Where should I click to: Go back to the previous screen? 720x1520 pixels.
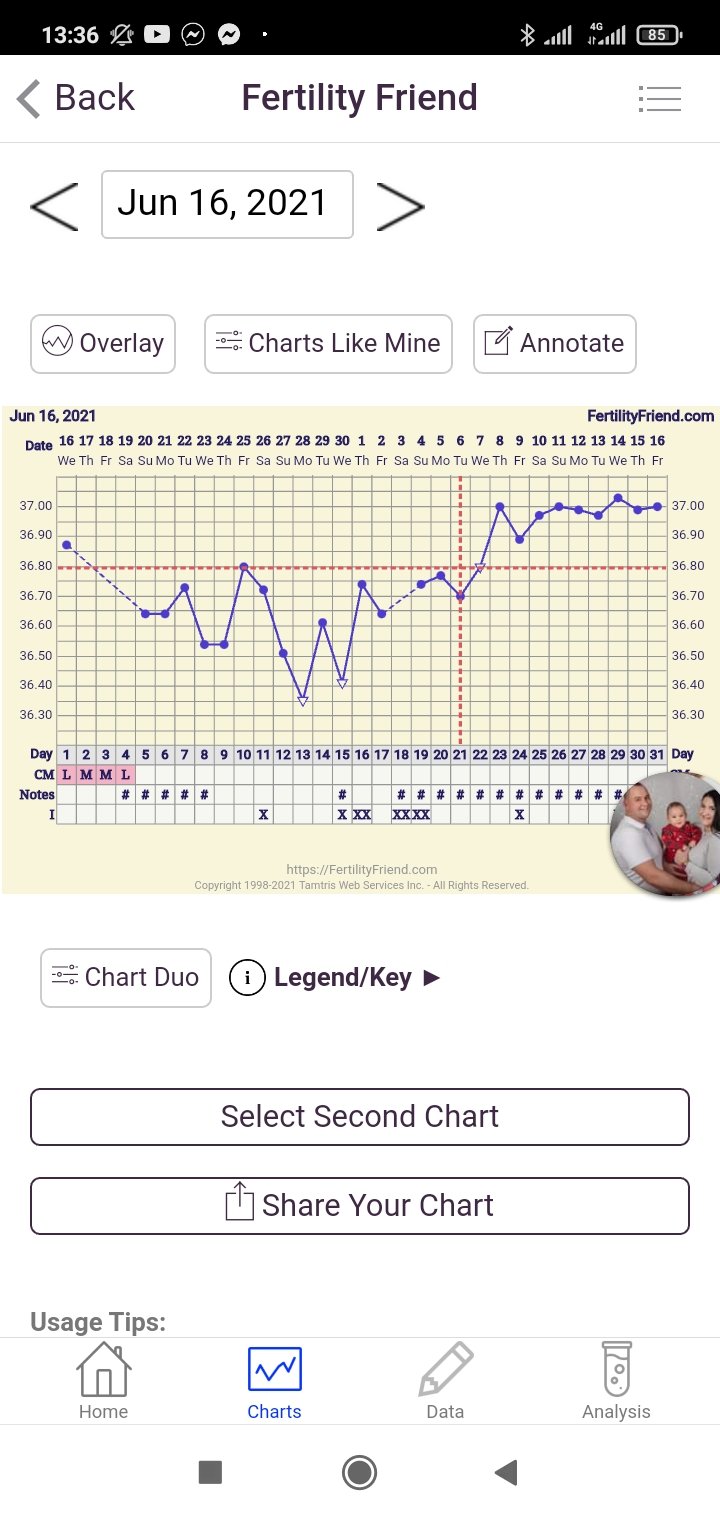coord(76,98)
